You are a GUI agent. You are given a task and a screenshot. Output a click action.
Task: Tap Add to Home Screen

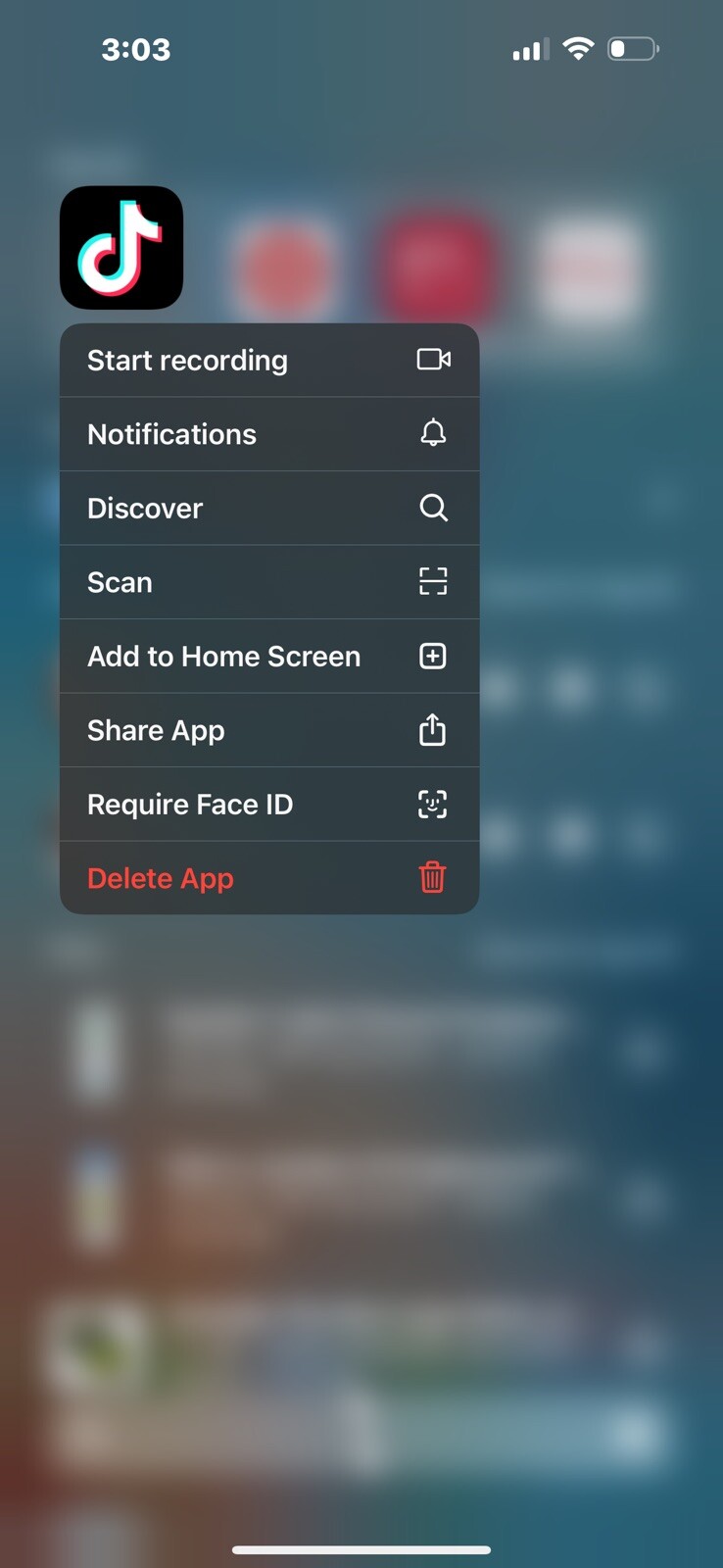click(x=268, y=657)
